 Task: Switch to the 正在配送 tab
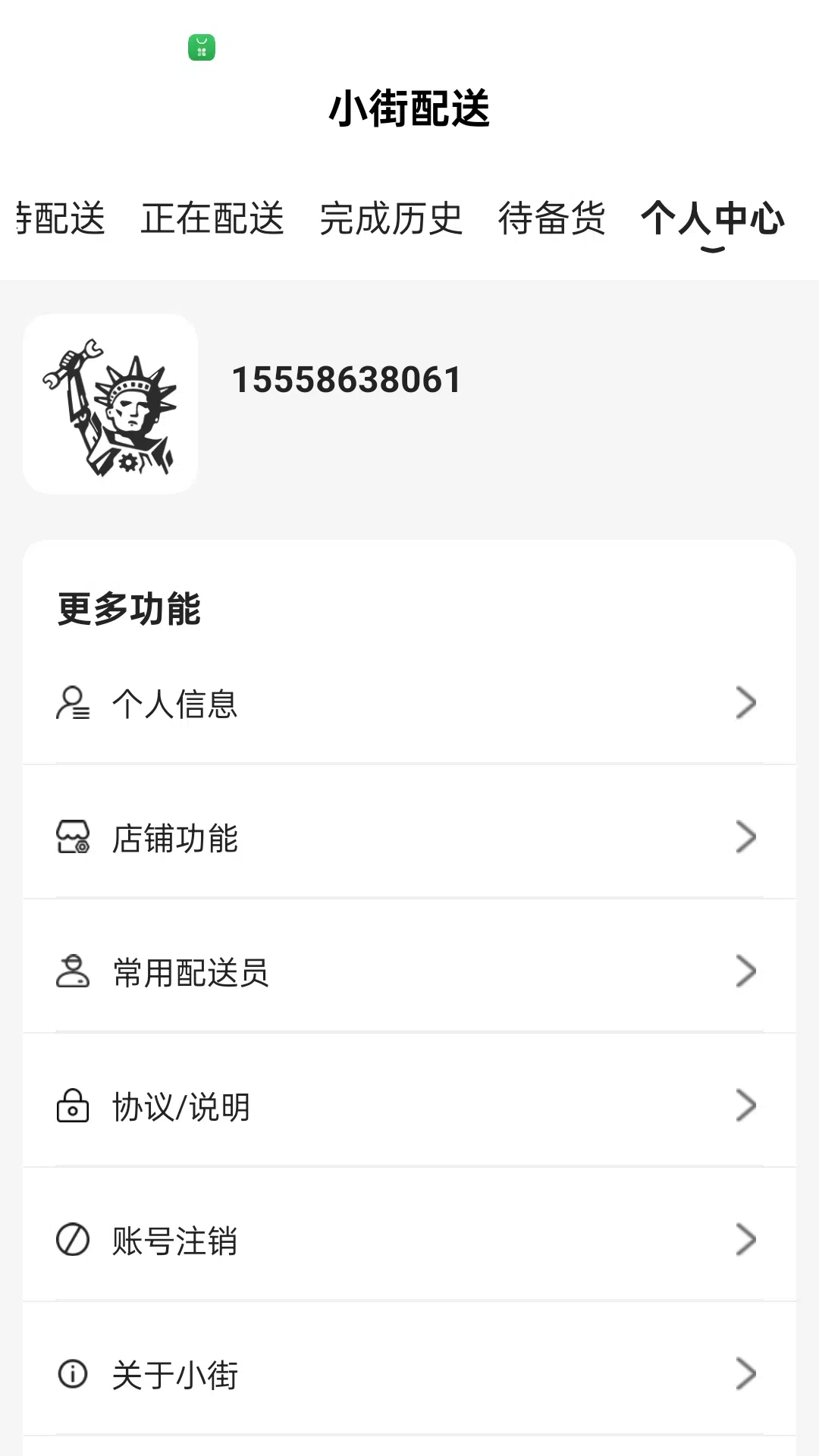point(212,219)
